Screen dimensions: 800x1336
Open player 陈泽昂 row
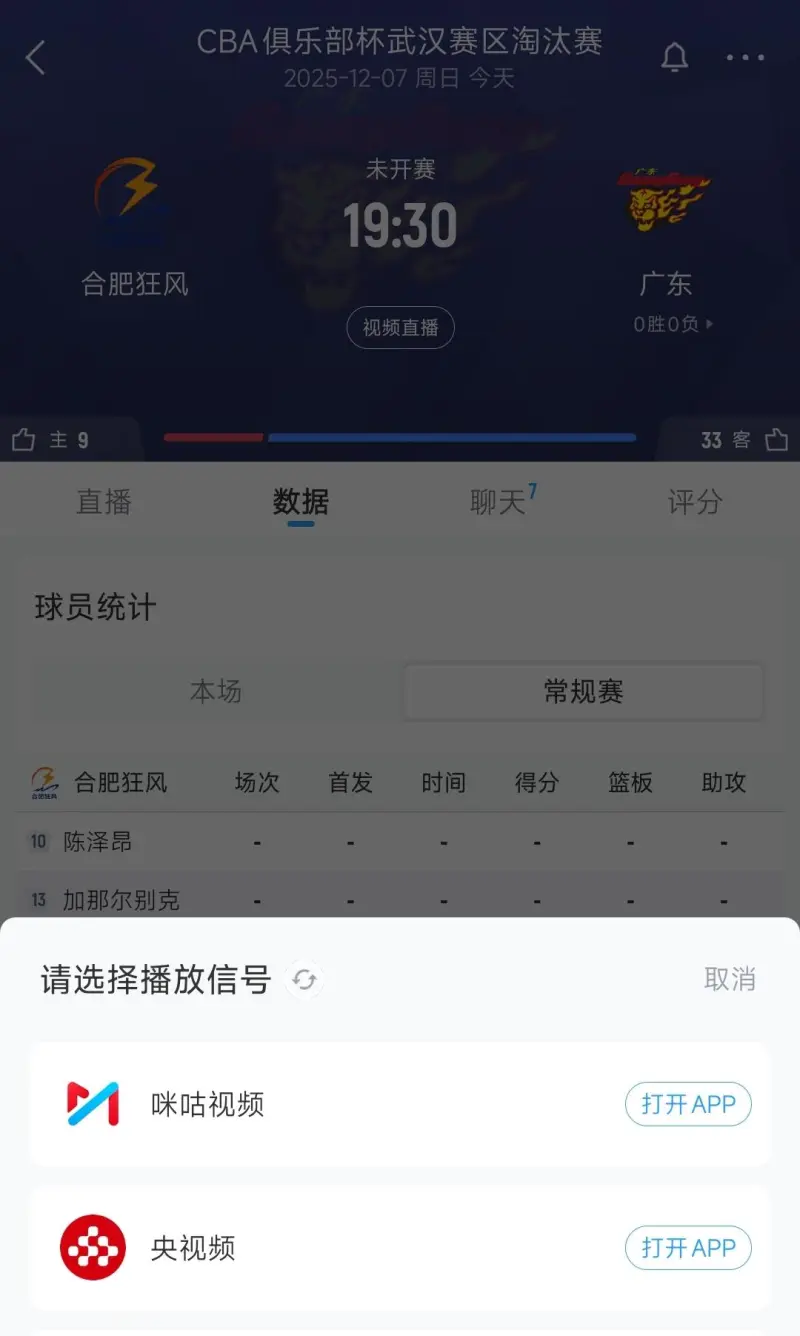point(98,842)
